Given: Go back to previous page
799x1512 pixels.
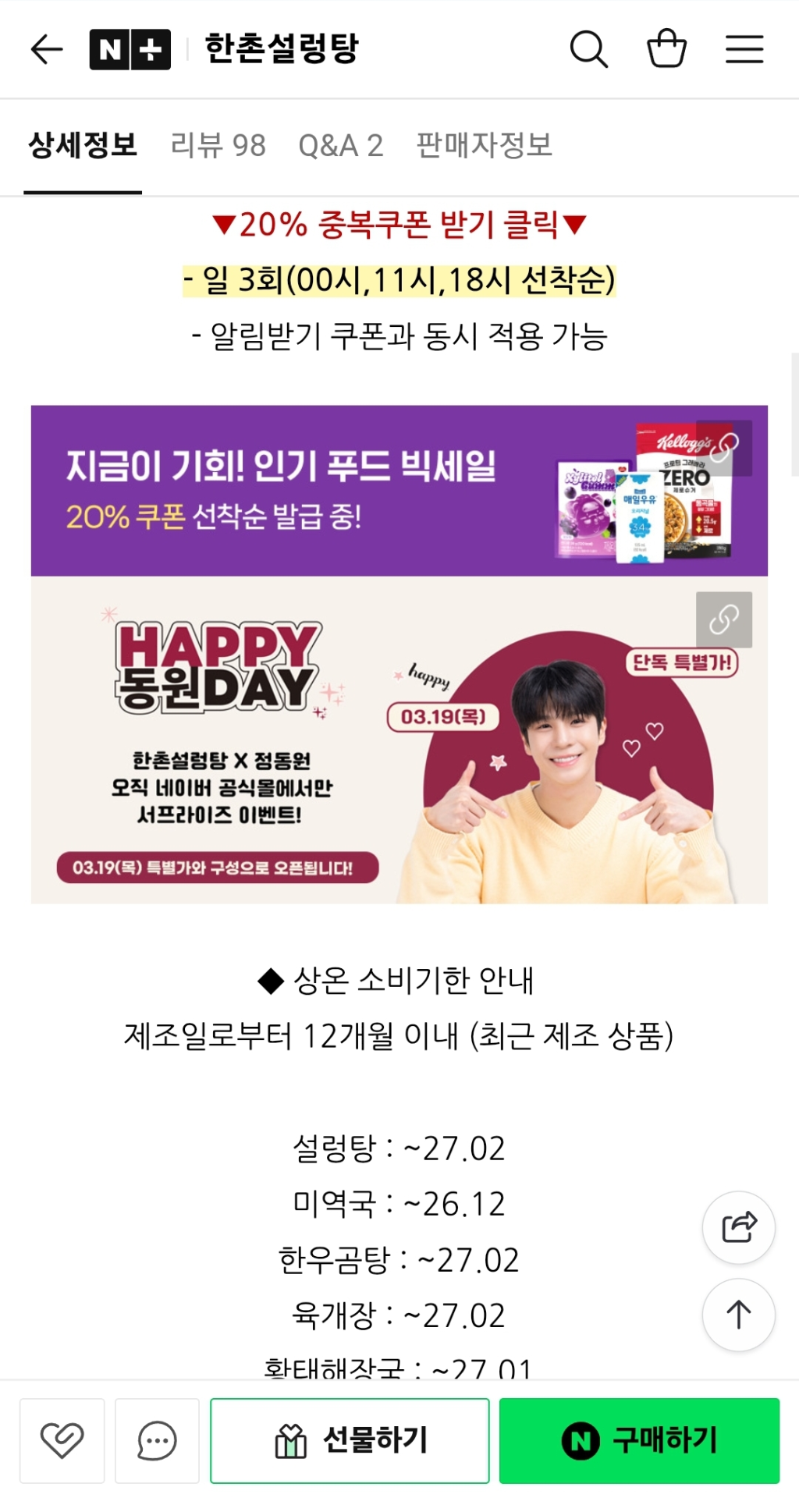Looking at the screenshot, I should pyautogui.click(x=47, y=49).
